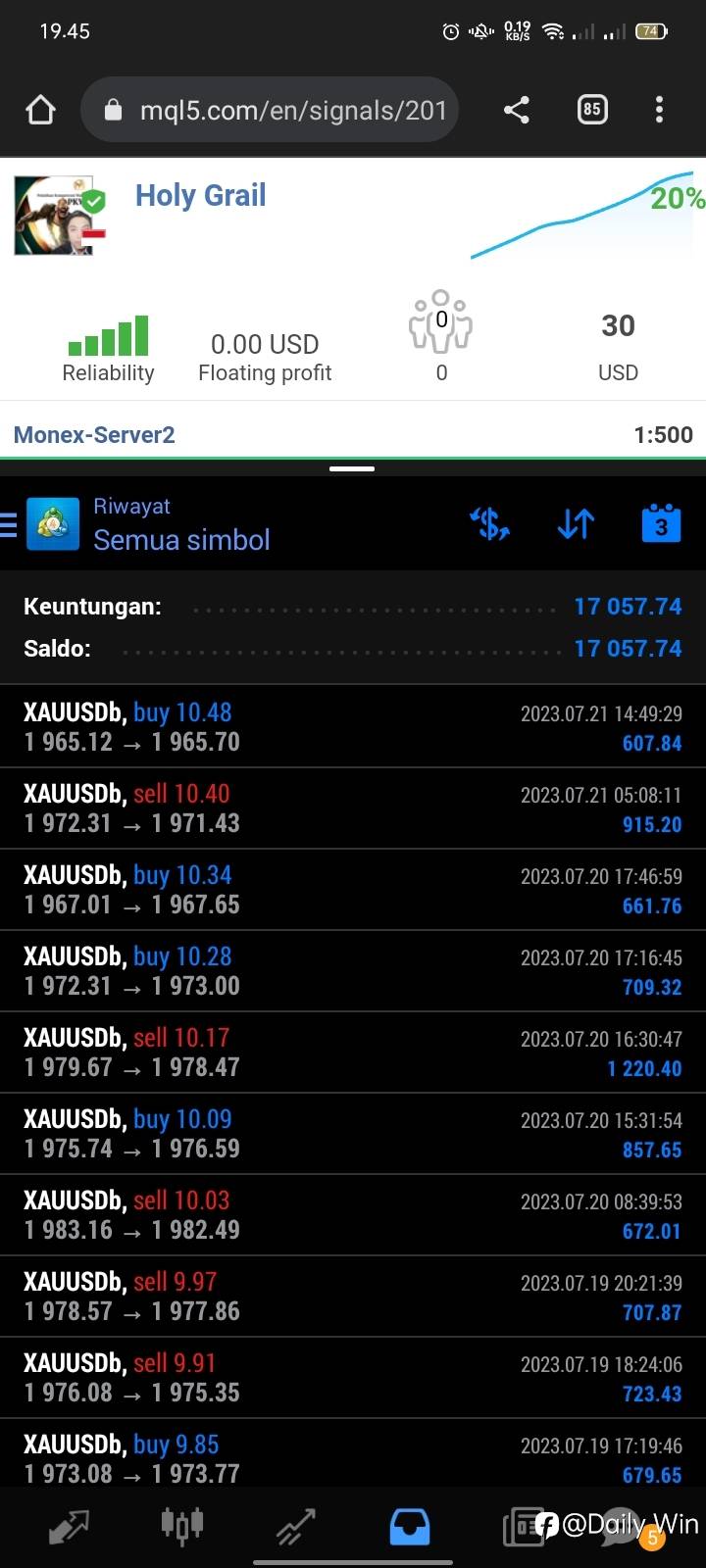Expand the sell 9.97 trade row
This screenshot has width=706, height=1568.
click(353, 1297)
